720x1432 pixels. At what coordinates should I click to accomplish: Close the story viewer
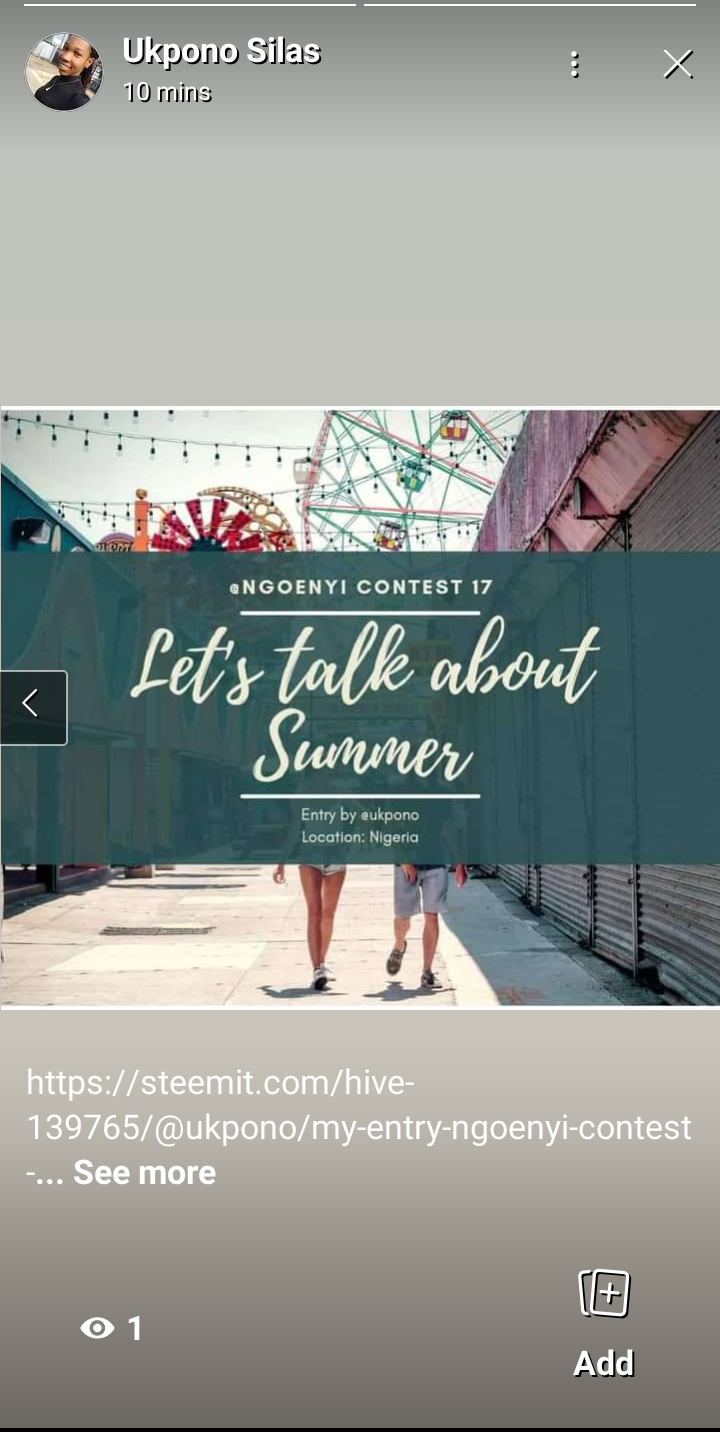(678, 65)
